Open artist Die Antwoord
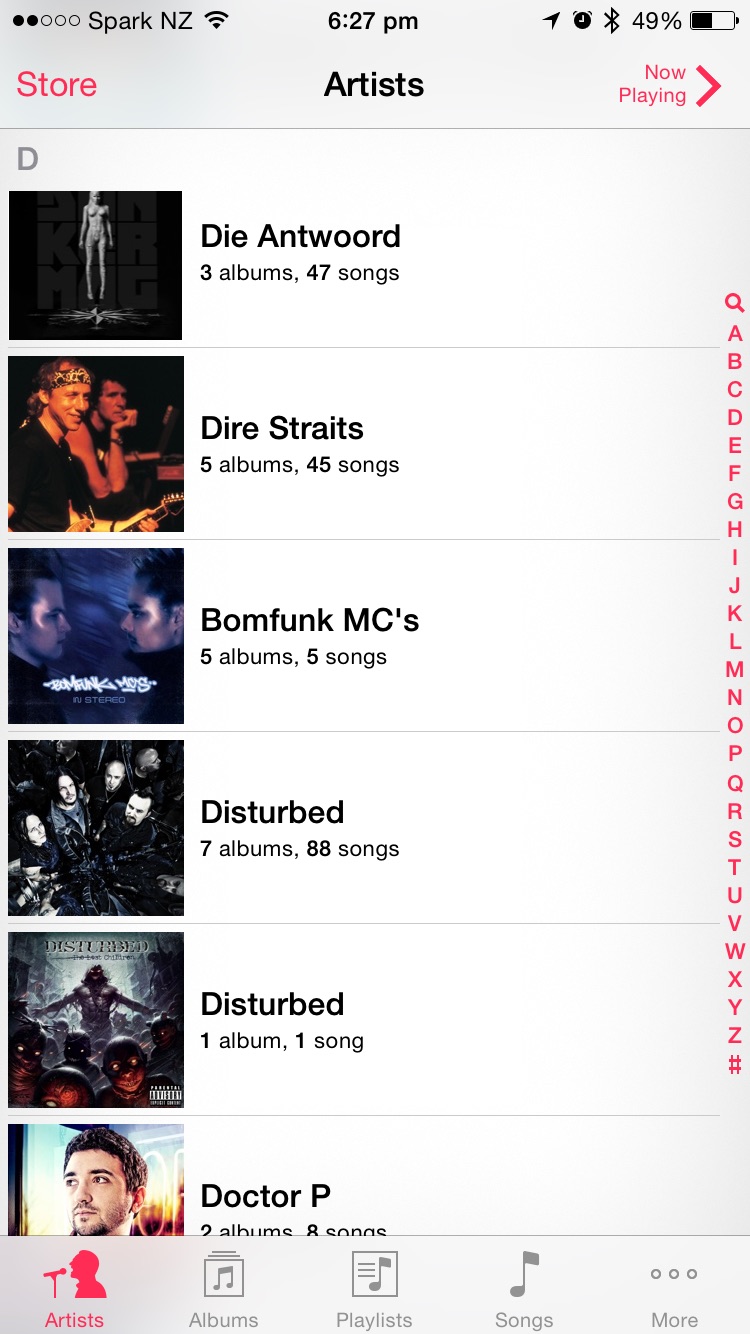750x1334 pixels. [x=360, y=252]
